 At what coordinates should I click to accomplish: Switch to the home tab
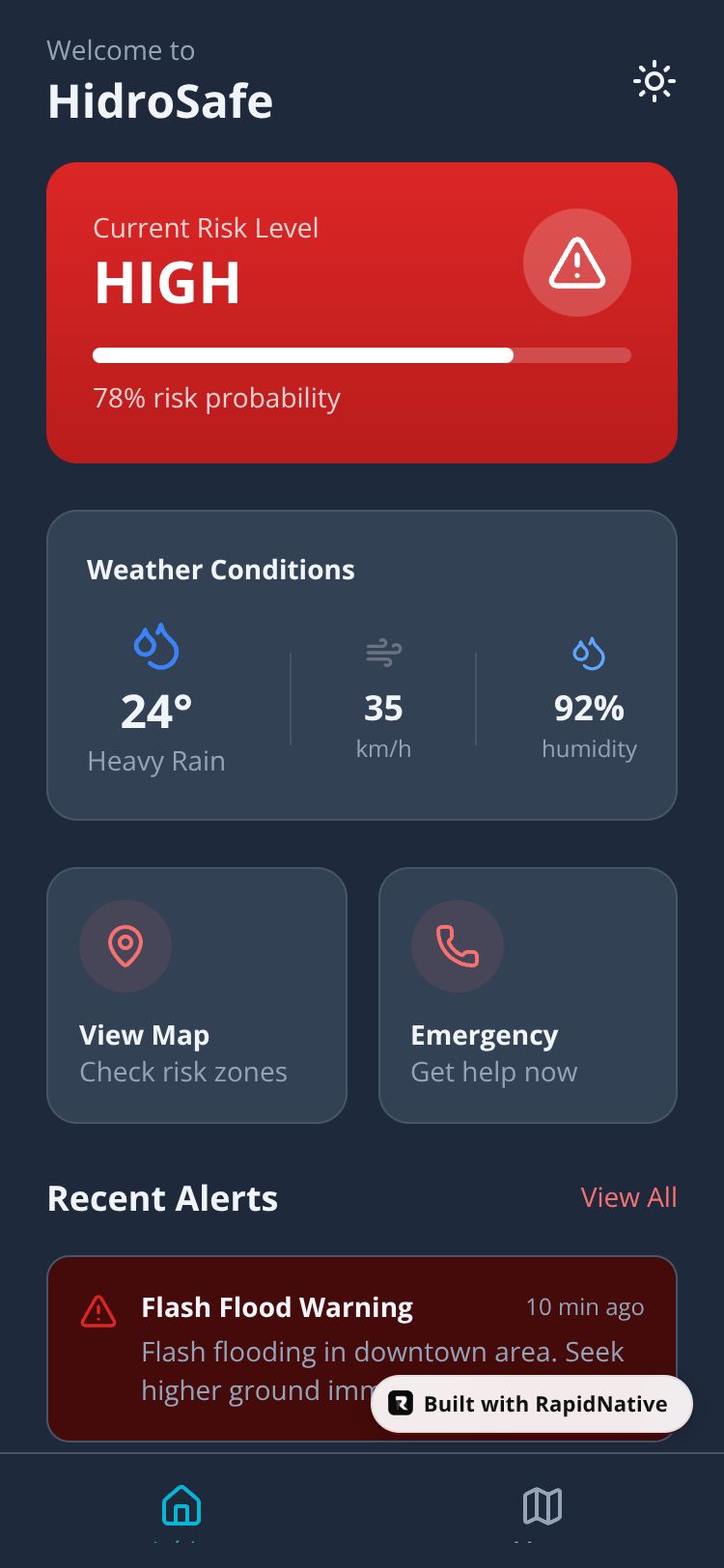(181, 1506)
